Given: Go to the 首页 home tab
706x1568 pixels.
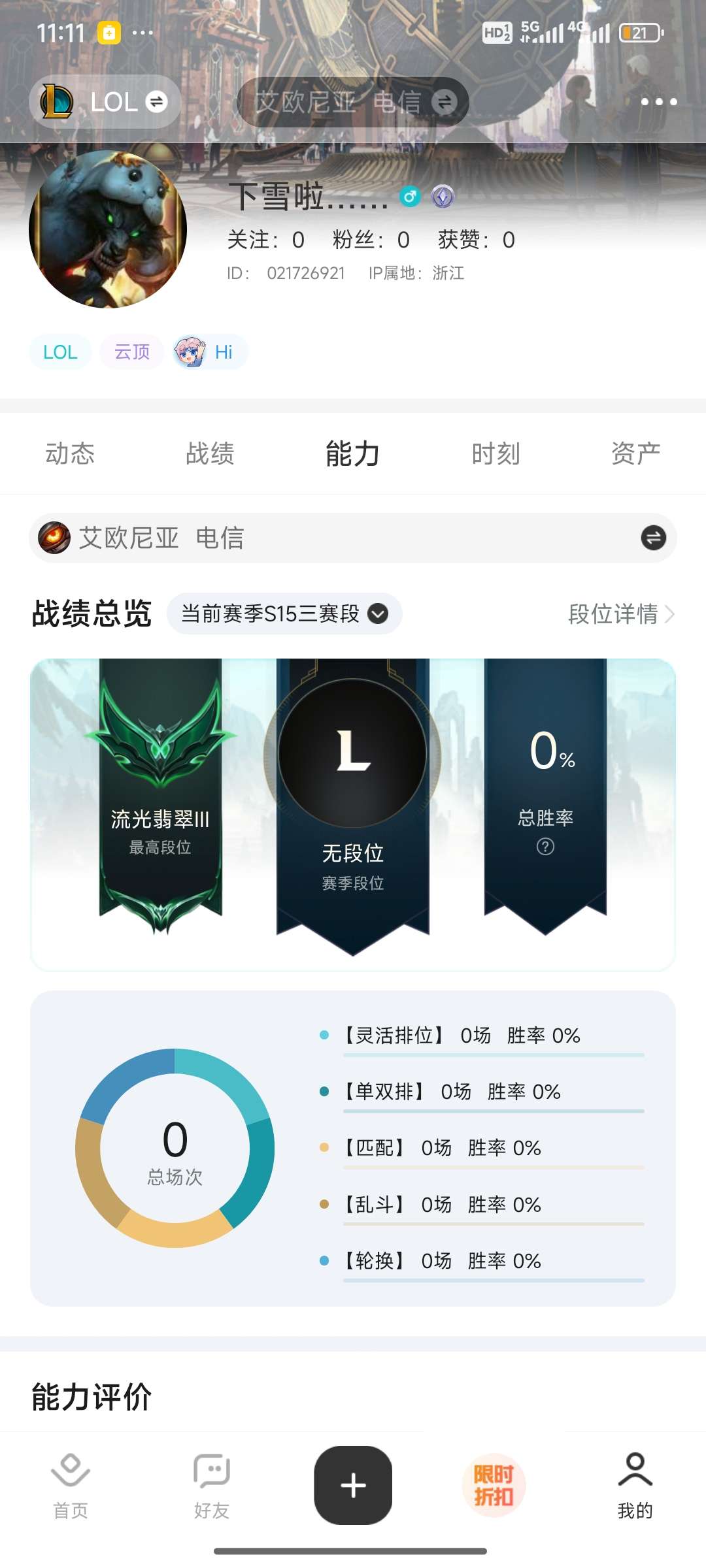Looking at the screenshot, I should click(x=70, y=1486).
